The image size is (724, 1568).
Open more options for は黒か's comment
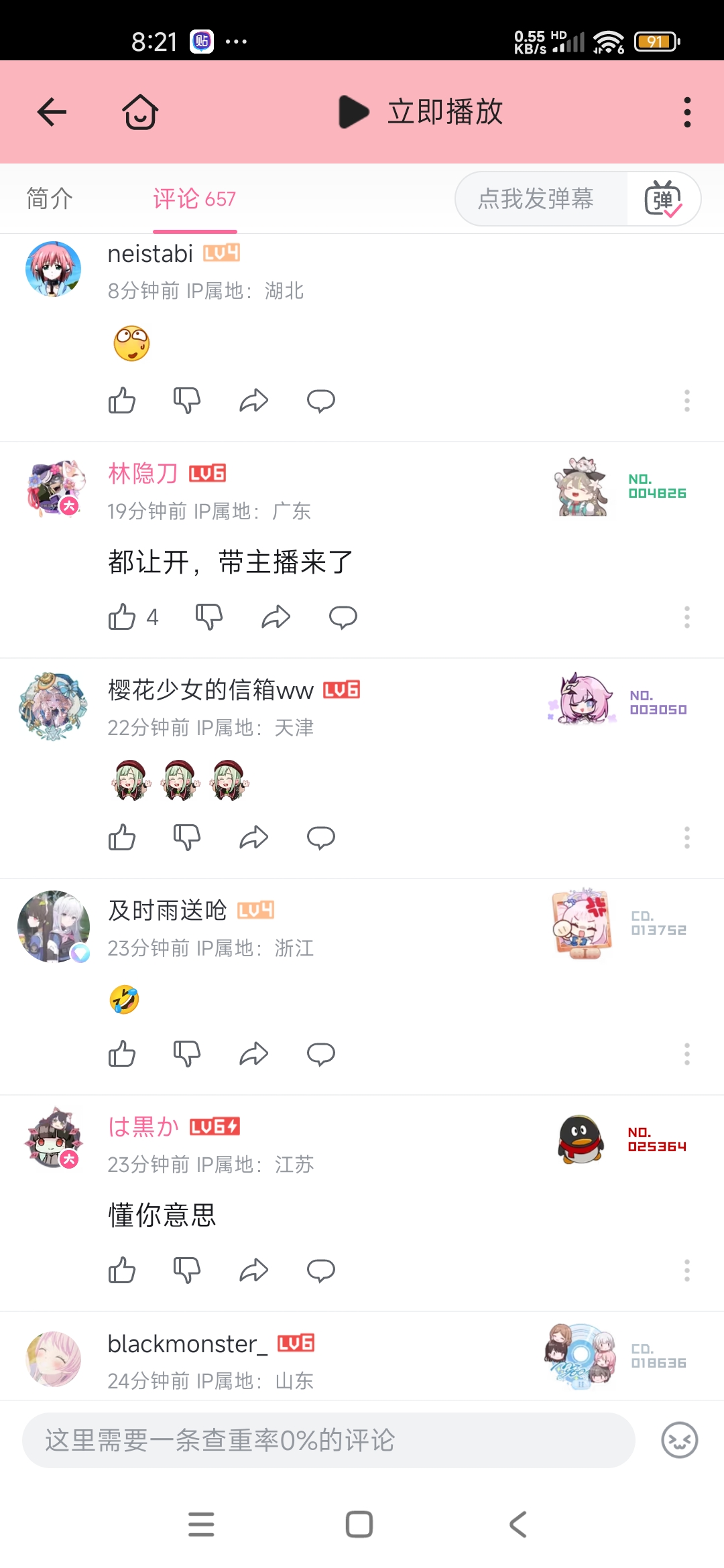pyautogui.click(x=686, y=1270)
